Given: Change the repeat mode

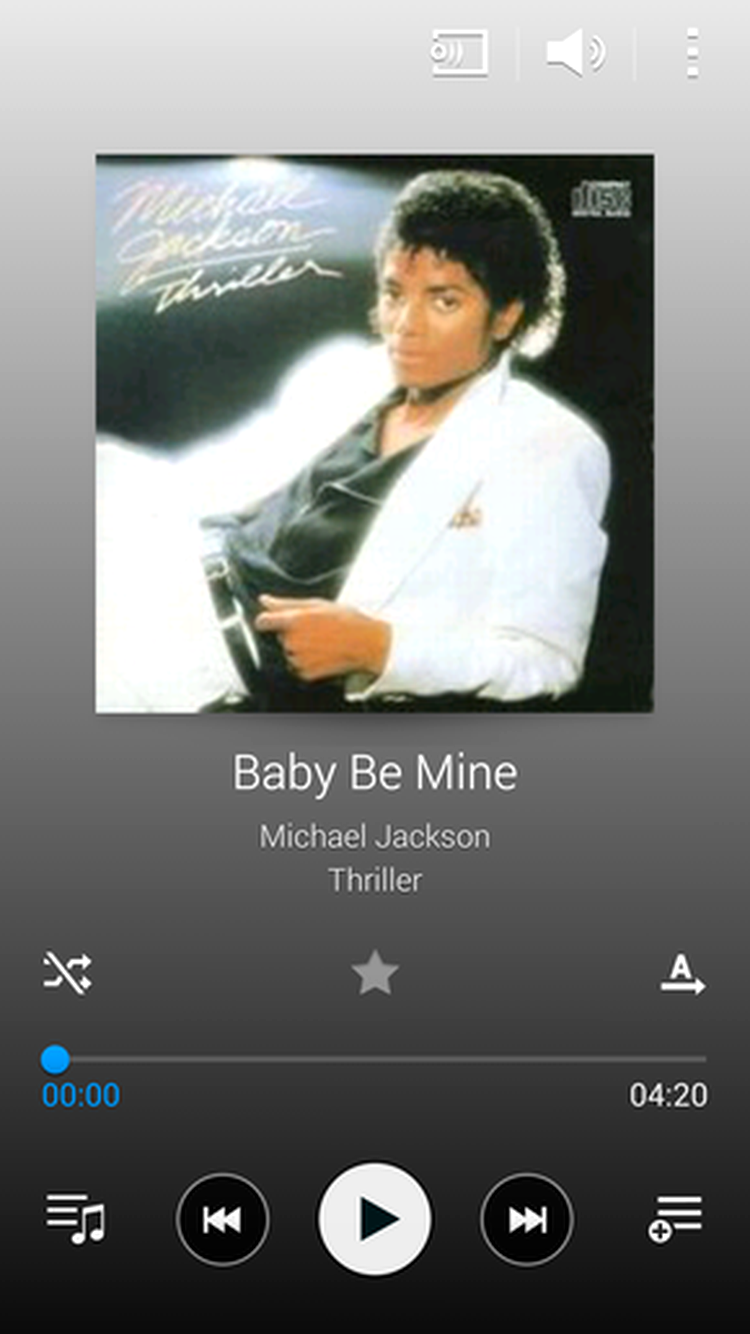Looking at the screenshot, I should pos(682,973).
